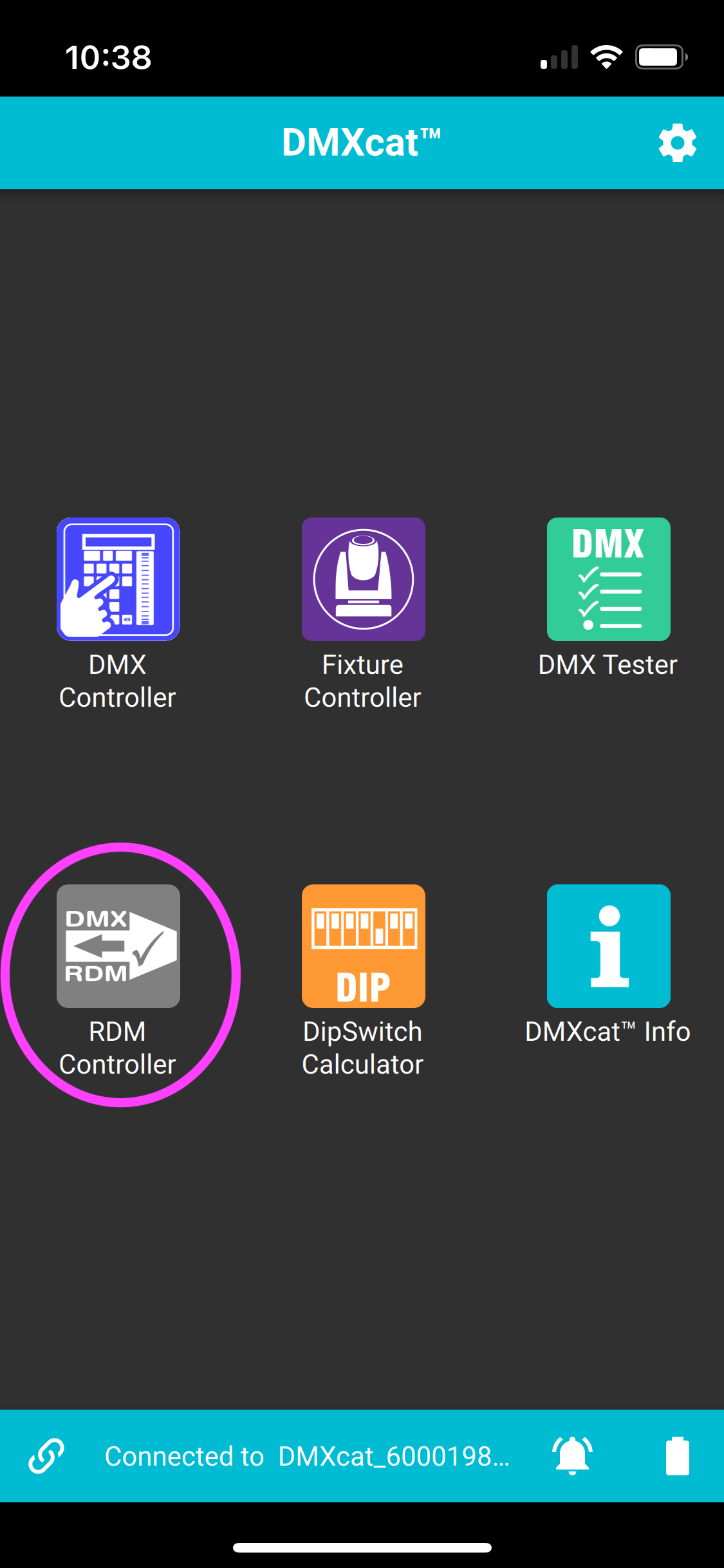
Task: Tap the connection link icon
Action: point(46,1456)
